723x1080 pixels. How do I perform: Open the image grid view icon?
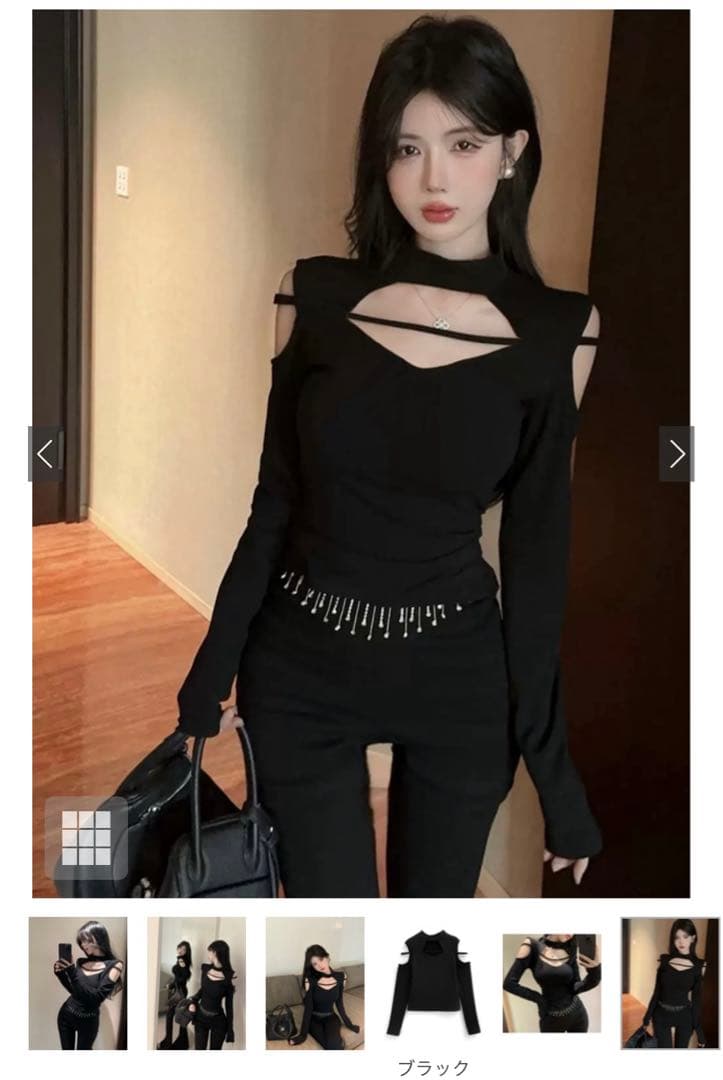click(86, 838)
